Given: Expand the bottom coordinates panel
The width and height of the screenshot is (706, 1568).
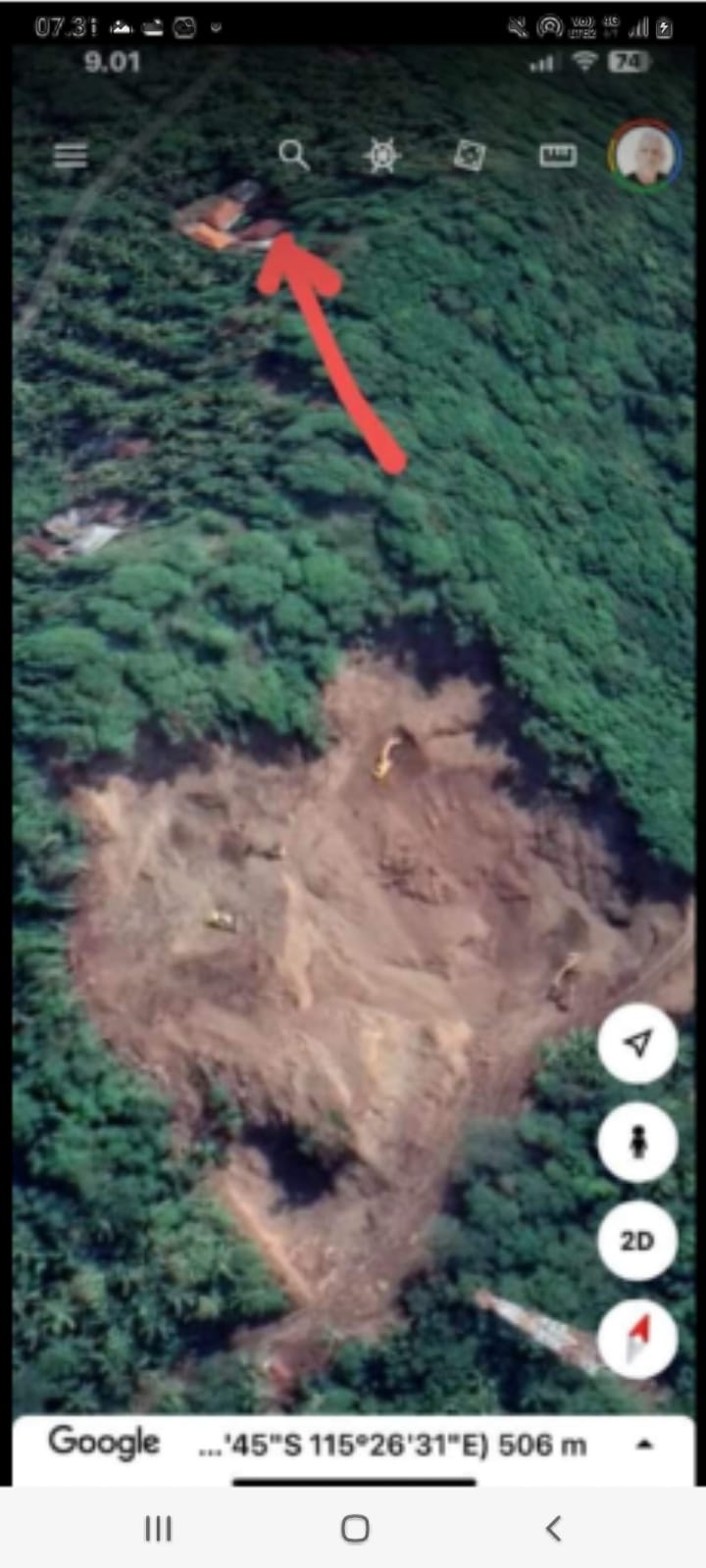Looking at the screenshot, I should point(644,1444).
